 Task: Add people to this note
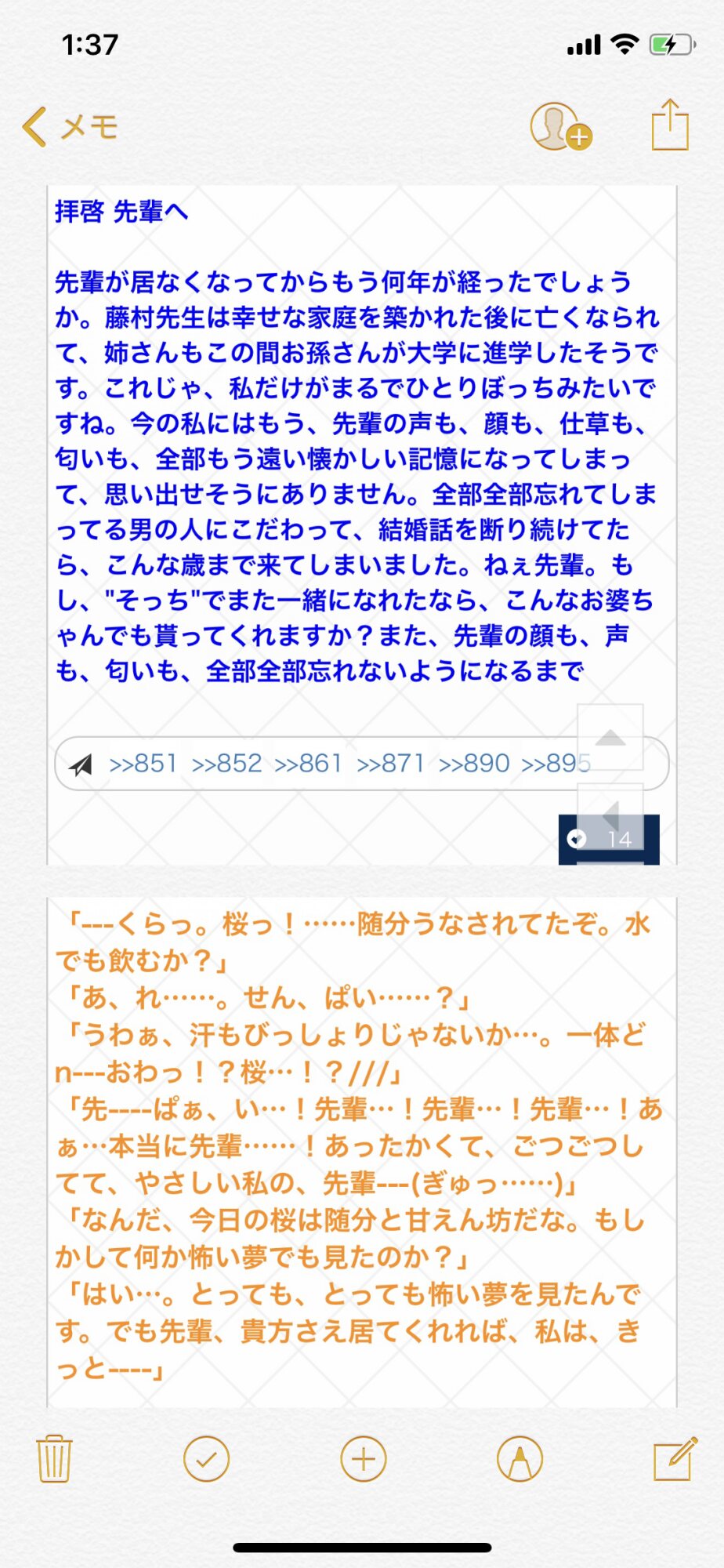(559, 126)
